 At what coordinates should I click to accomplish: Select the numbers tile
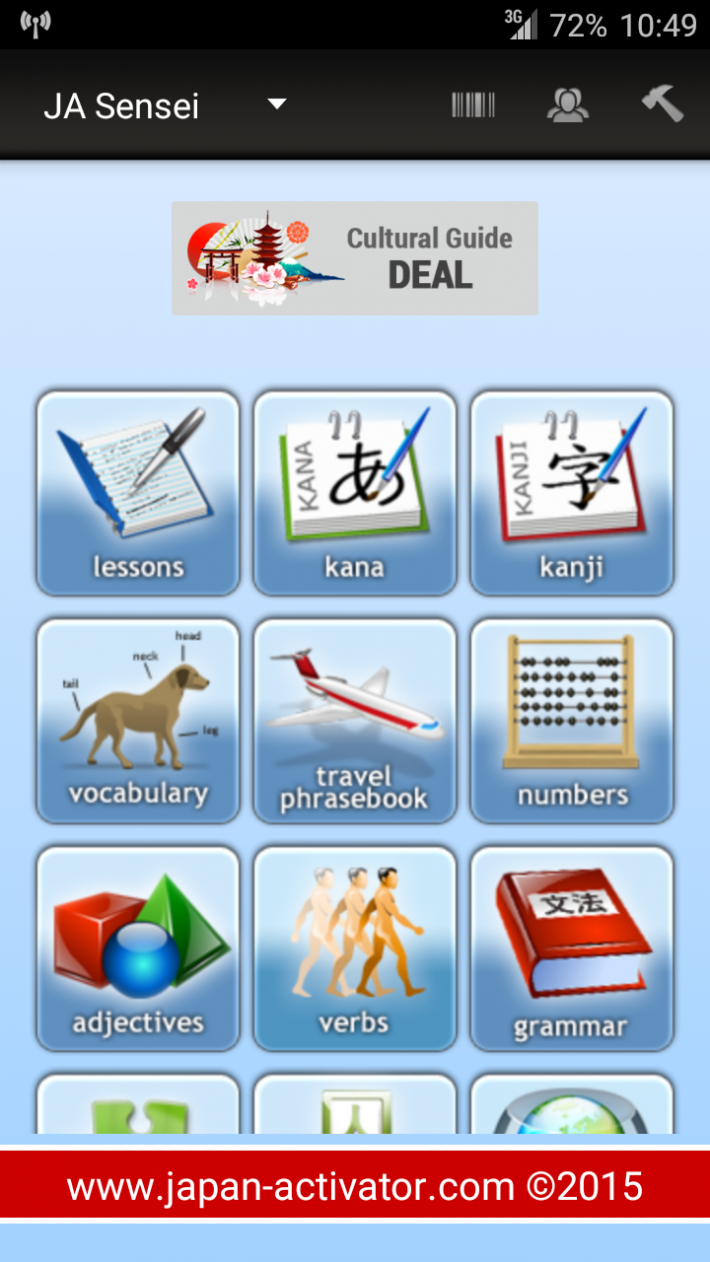[572, 720]
